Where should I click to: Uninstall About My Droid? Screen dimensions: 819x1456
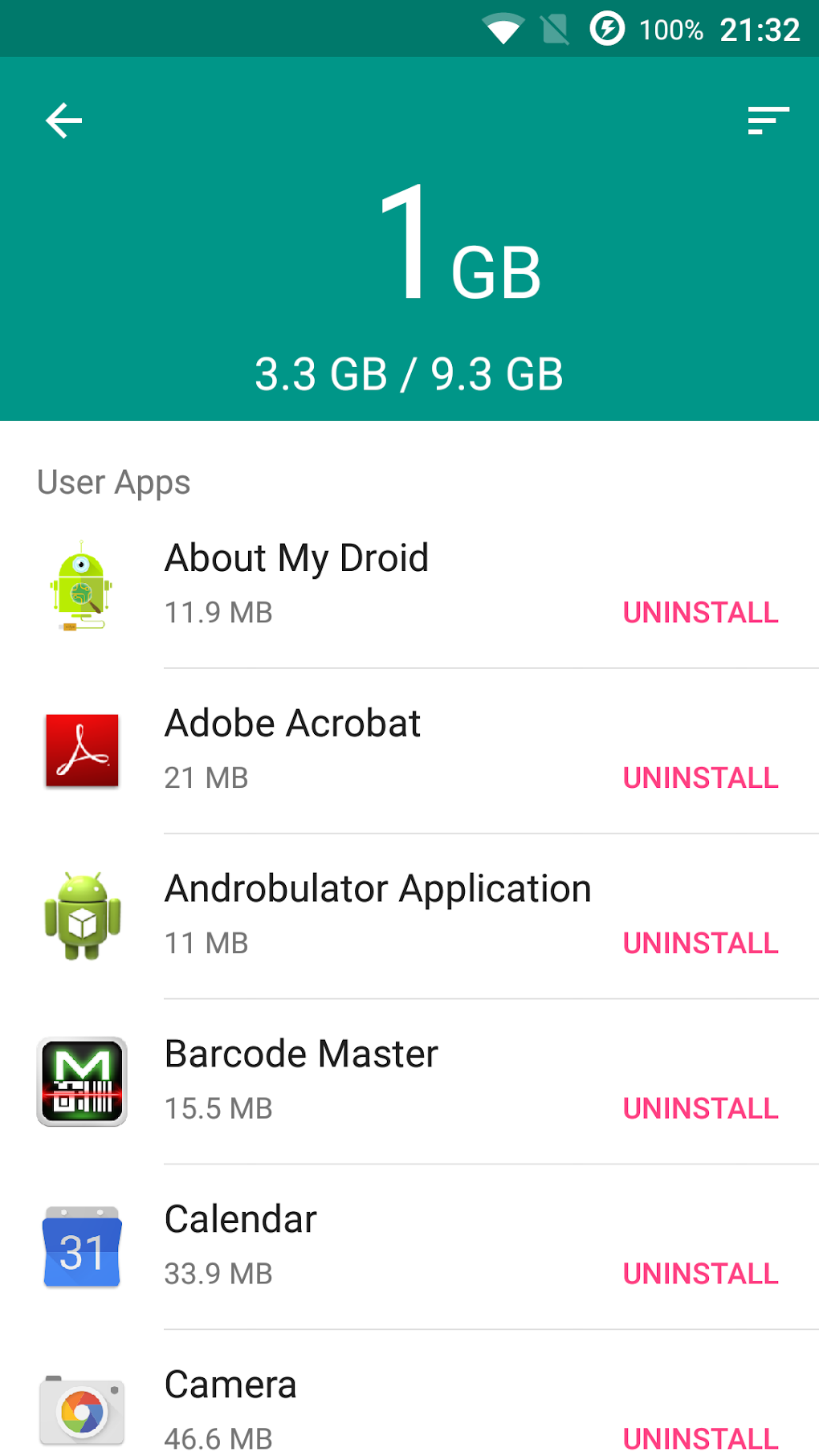[700, 613]
